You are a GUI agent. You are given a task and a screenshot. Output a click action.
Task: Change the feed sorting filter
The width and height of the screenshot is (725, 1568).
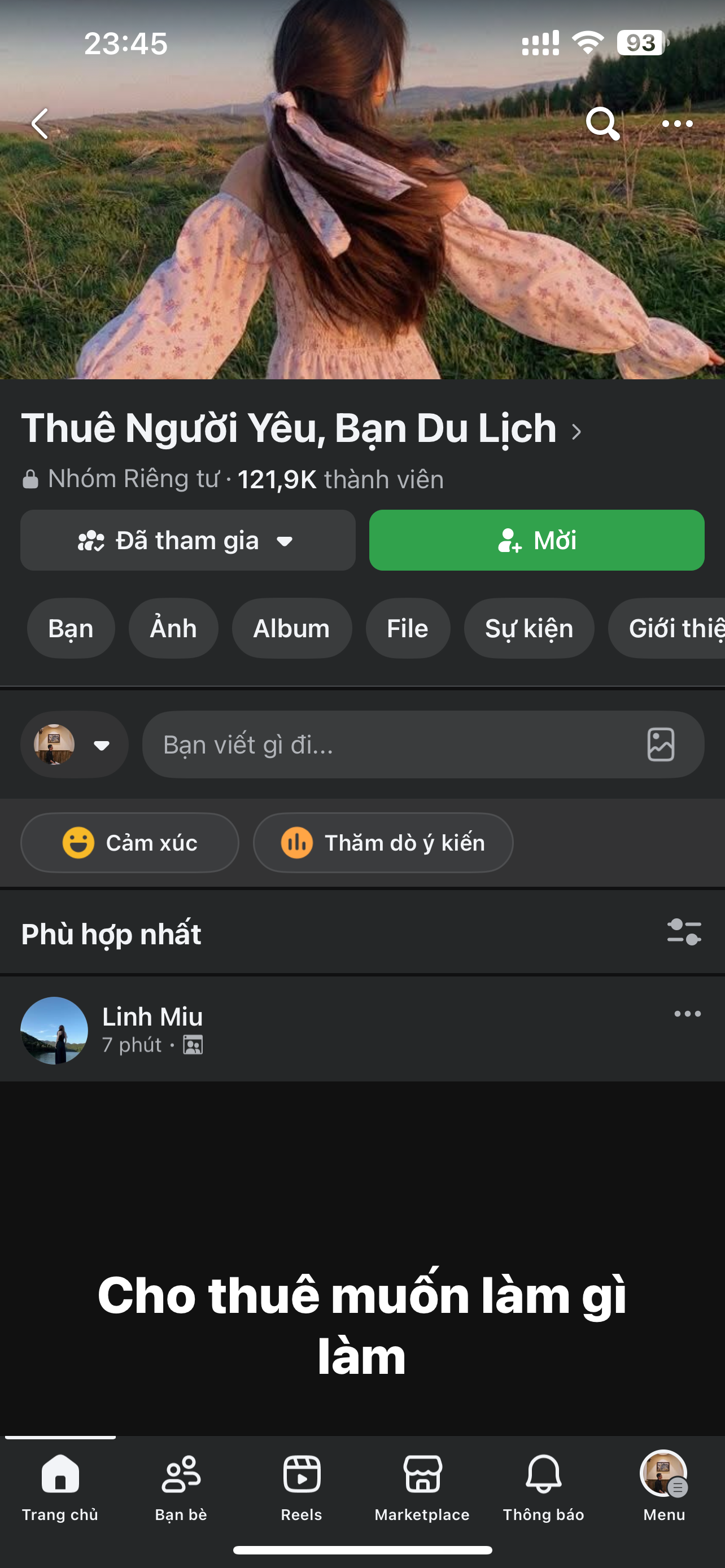684,932
